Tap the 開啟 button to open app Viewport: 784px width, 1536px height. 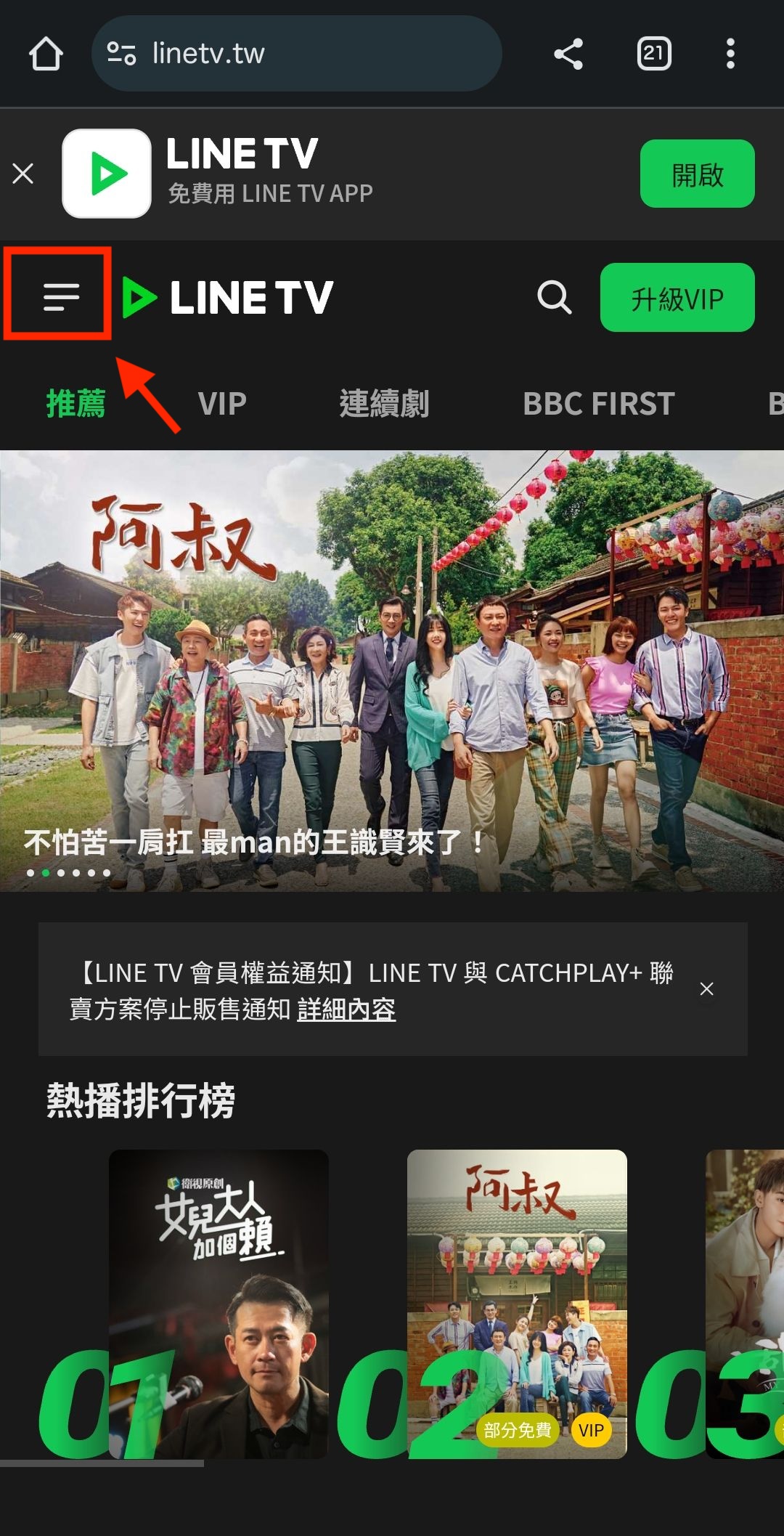697,174
